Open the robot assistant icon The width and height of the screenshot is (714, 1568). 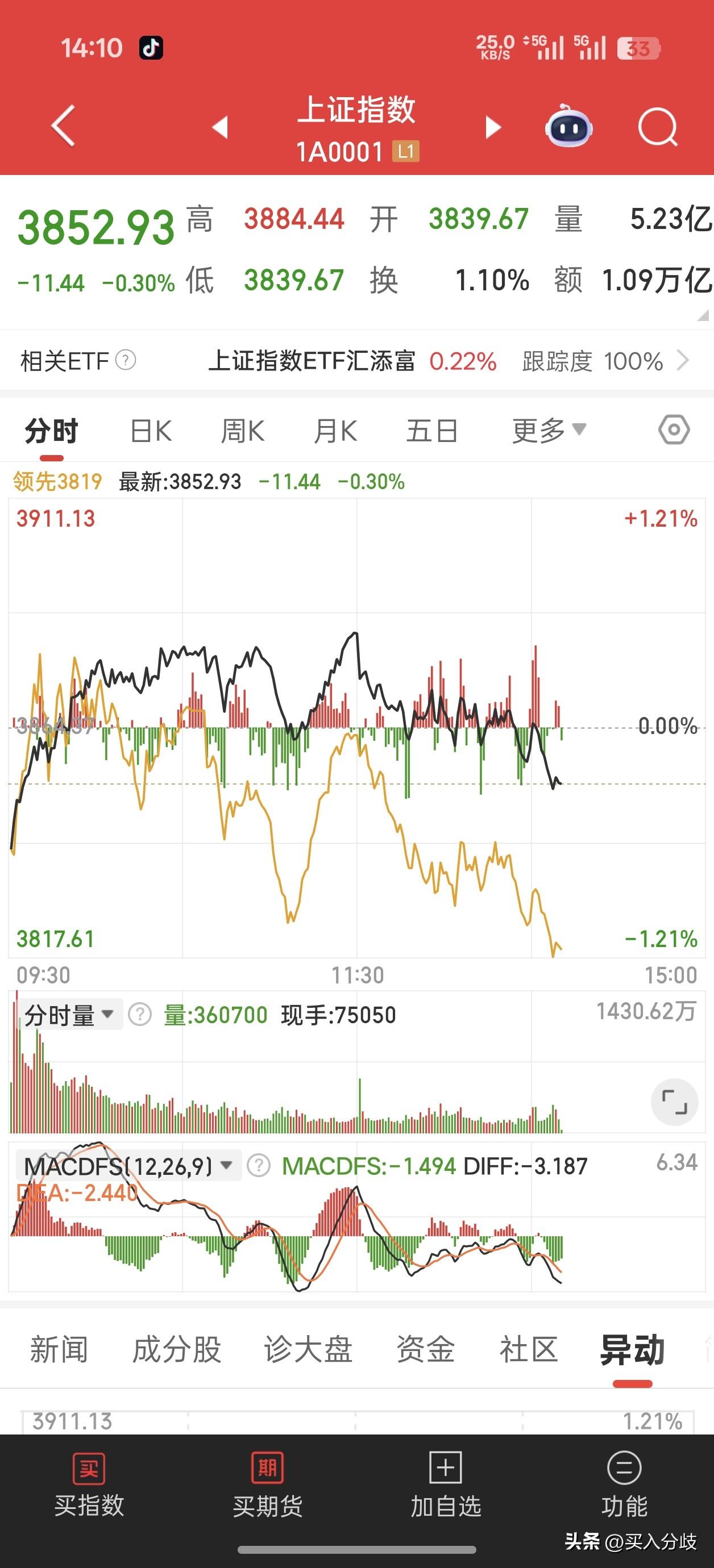coord(568,127)
